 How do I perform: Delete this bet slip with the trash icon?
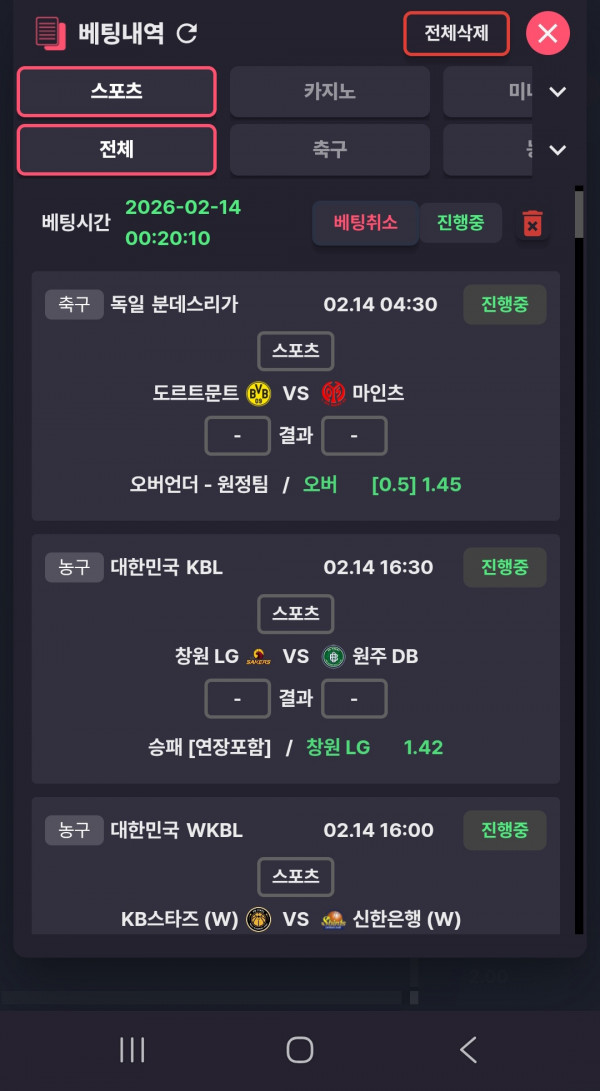[533, 223]
